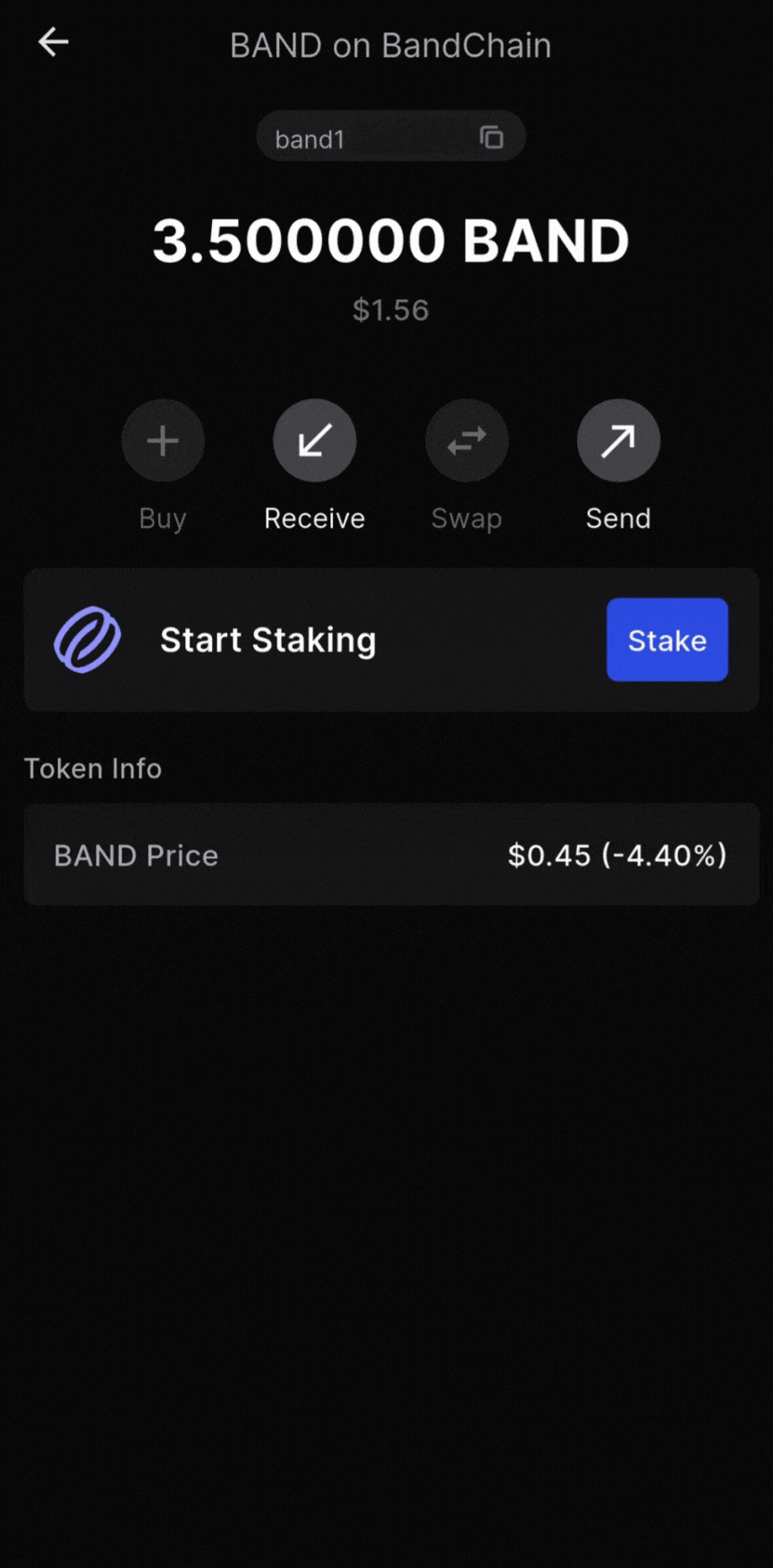The width and height of the screenshot is (773, 1568).
Task: Select the Send arrow icon
Action: (618, 440)
